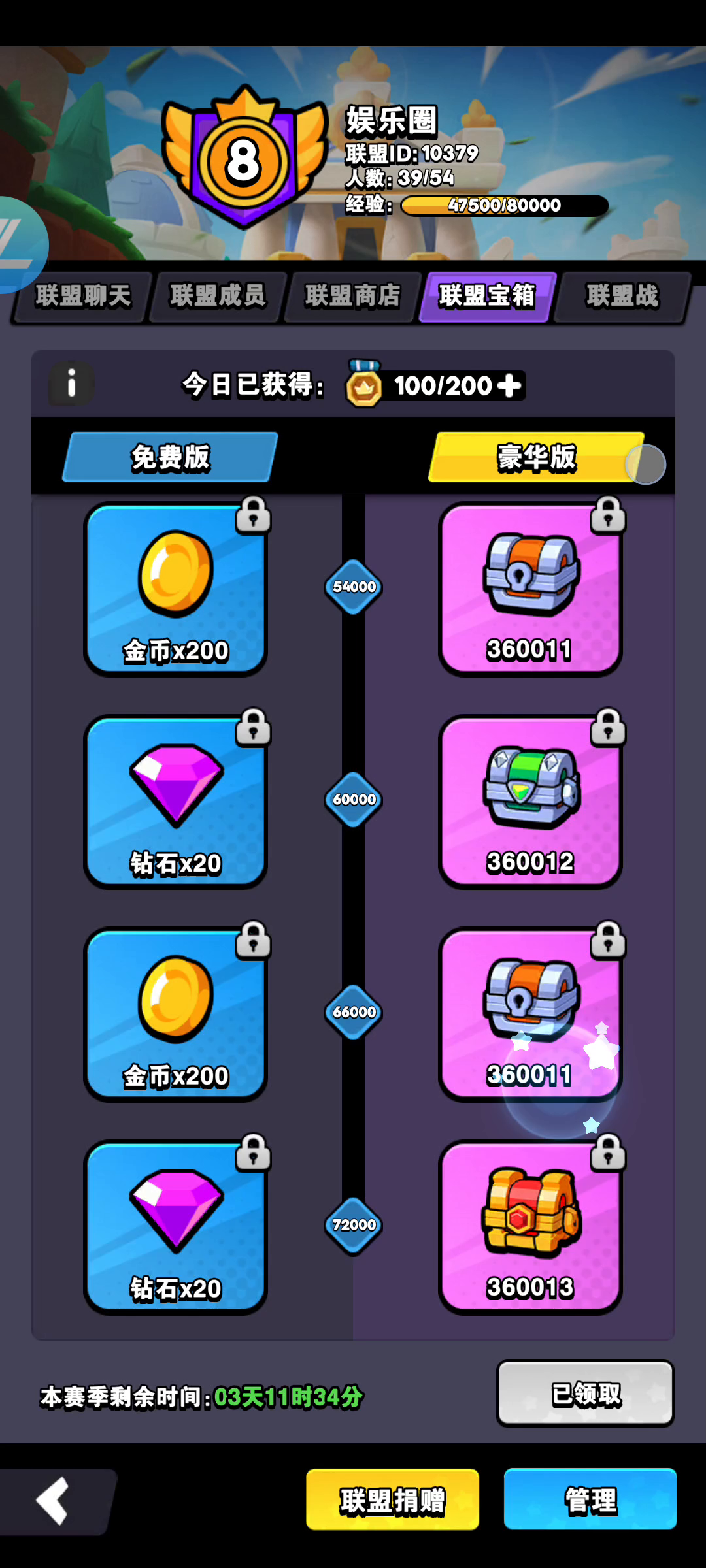
Task: Go back with the arrow button
Action: click(54, 1501)
